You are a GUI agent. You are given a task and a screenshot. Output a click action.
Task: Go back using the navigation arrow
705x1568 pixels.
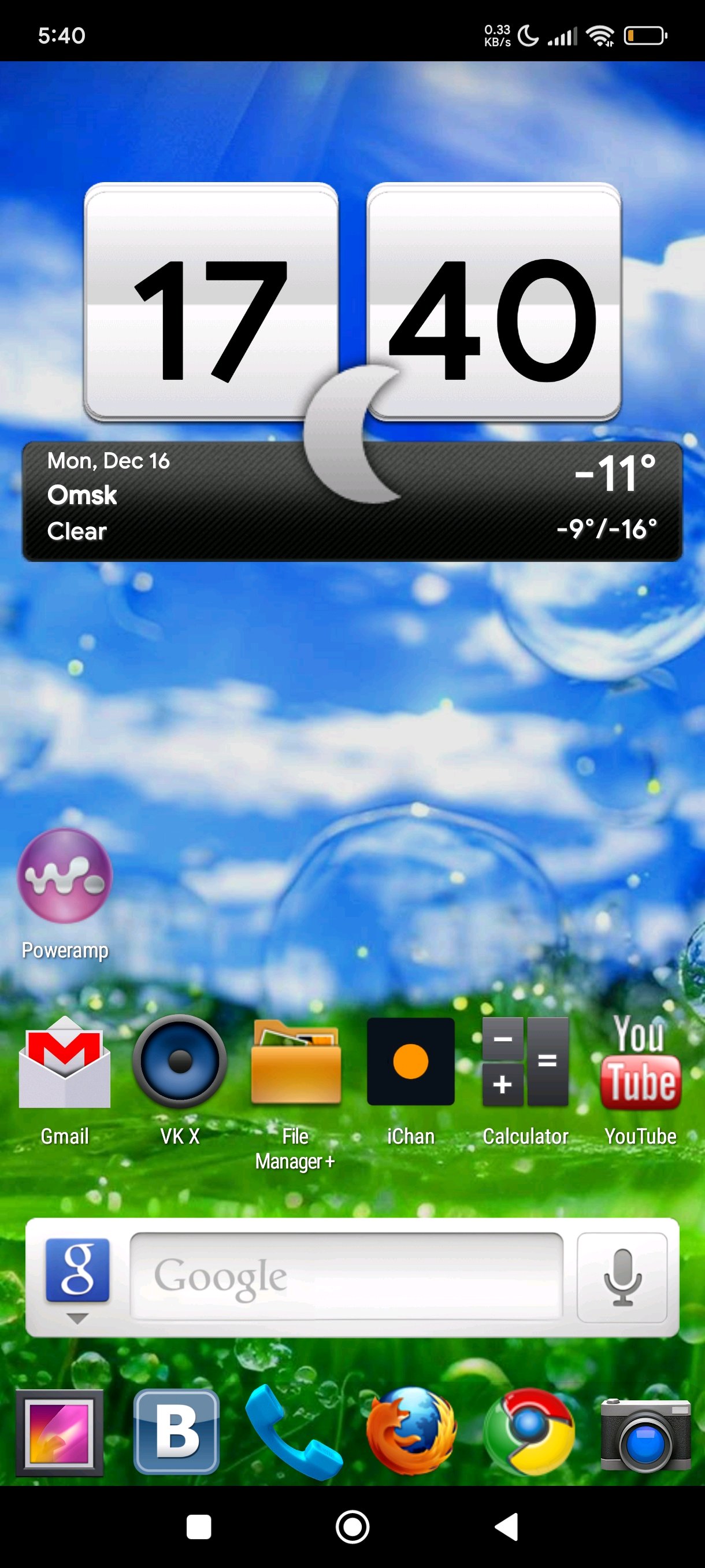506,1526
